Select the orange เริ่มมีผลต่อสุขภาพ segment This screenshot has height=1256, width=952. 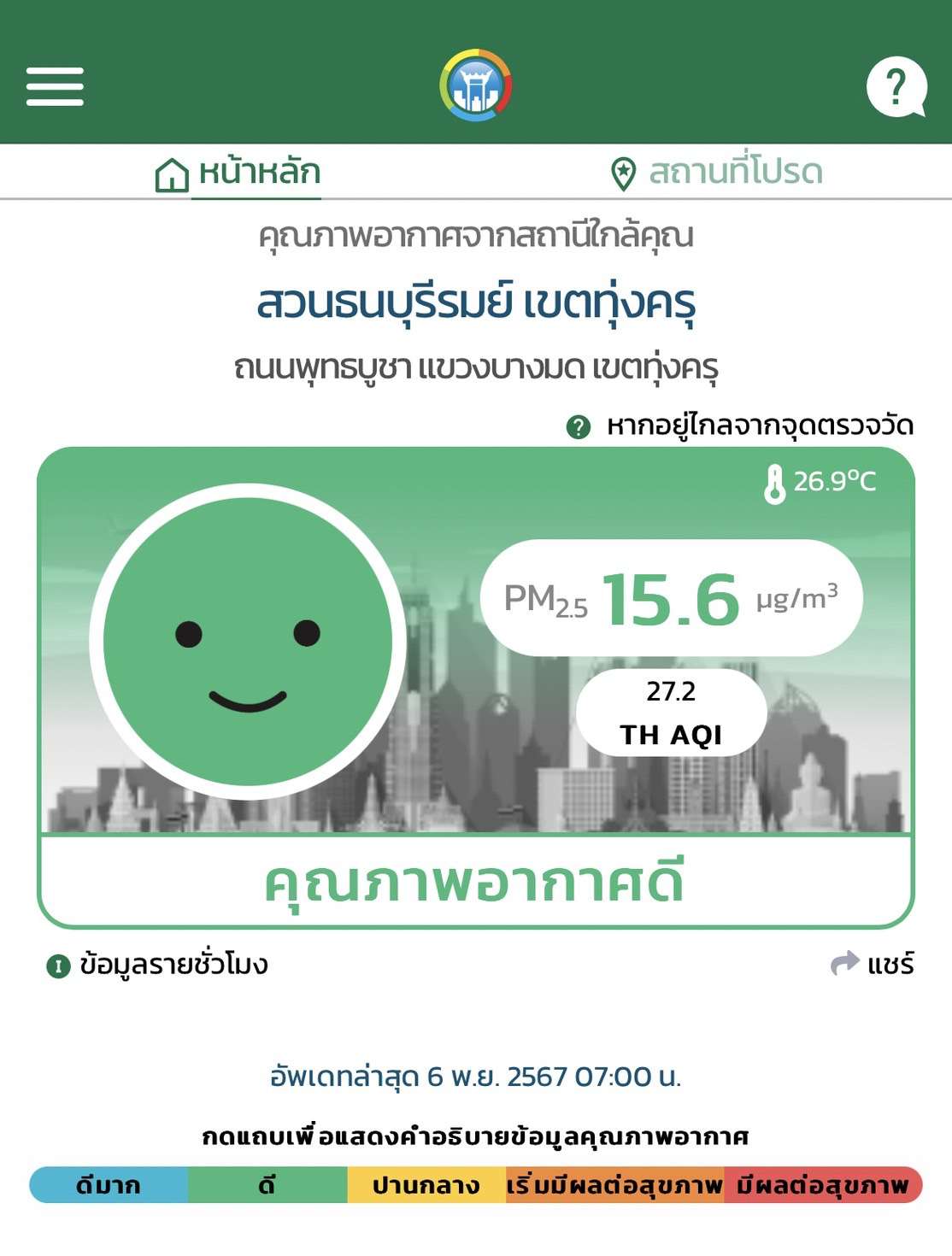coord(614,1185)
